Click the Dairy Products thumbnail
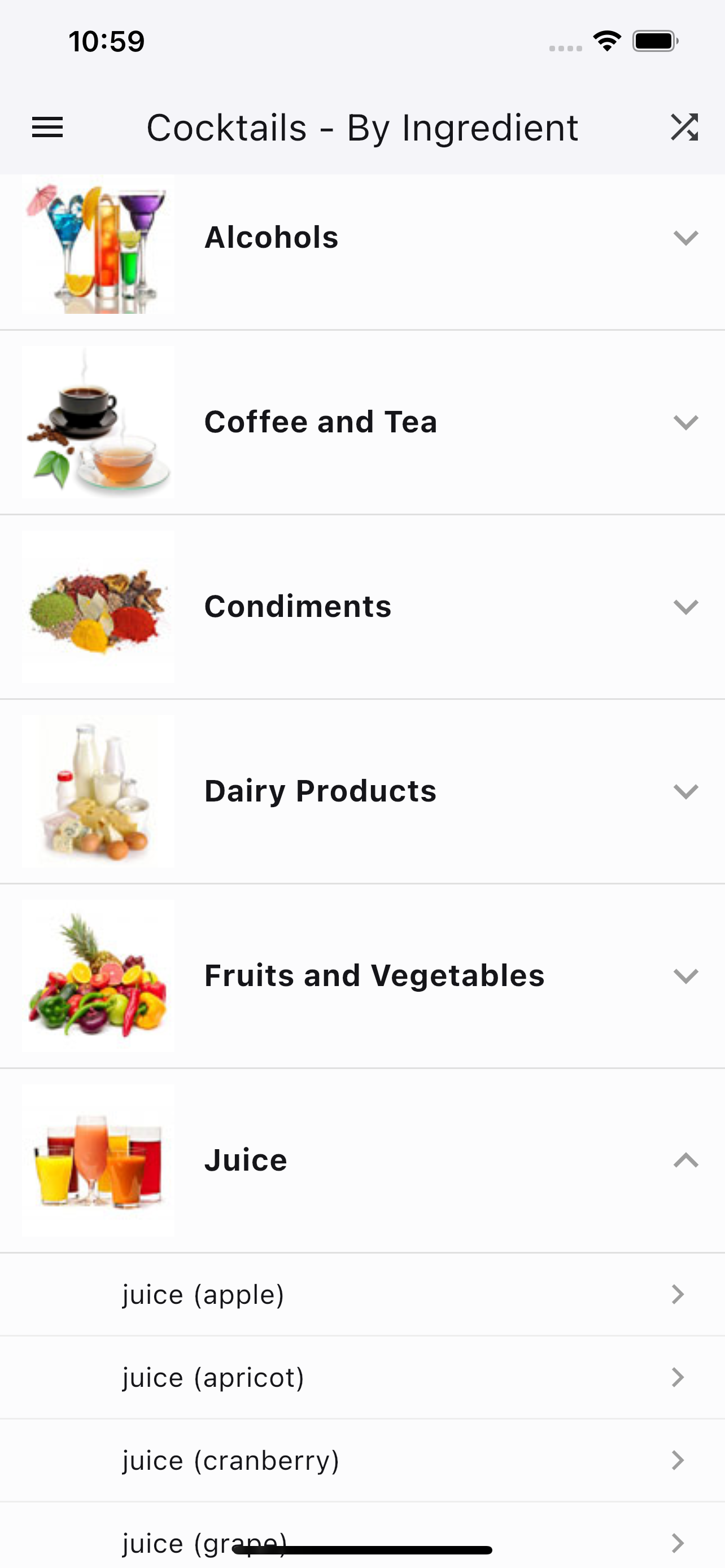Image resolution: width=725 pixels, height=1568 pixels. pyautogui.click(x=97, y=791)
